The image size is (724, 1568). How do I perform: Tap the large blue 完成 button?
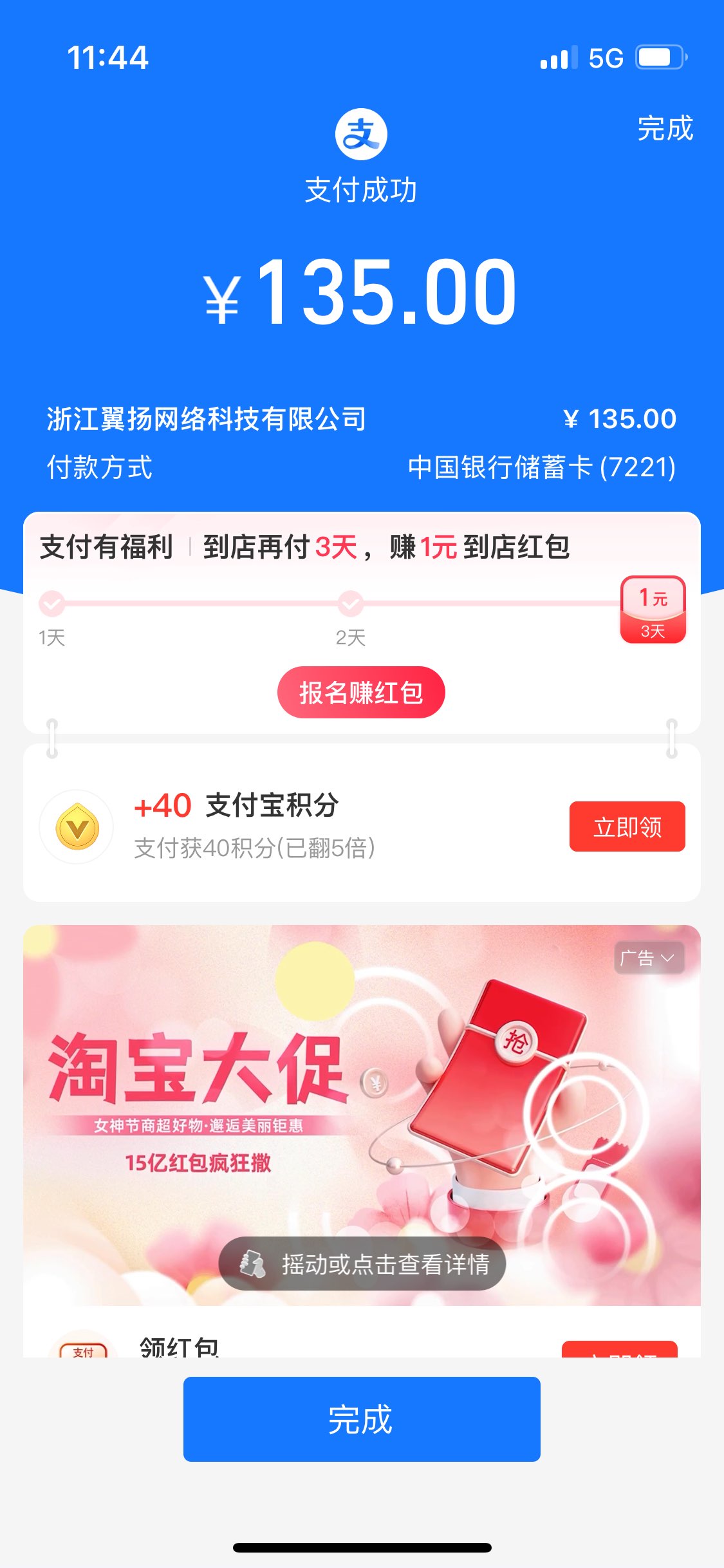[x=362, y=1419]
